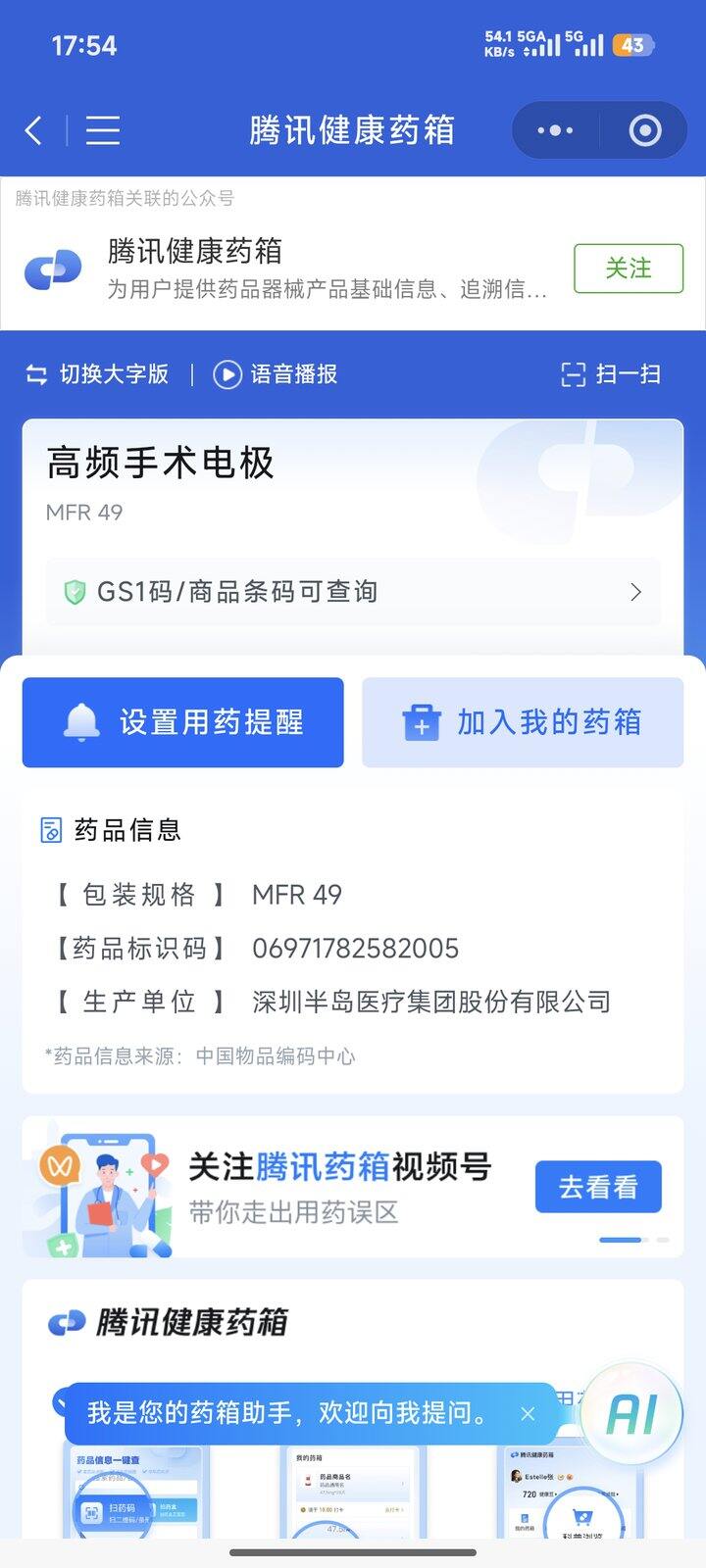Start voice broadcast (语音播报)

276,374
